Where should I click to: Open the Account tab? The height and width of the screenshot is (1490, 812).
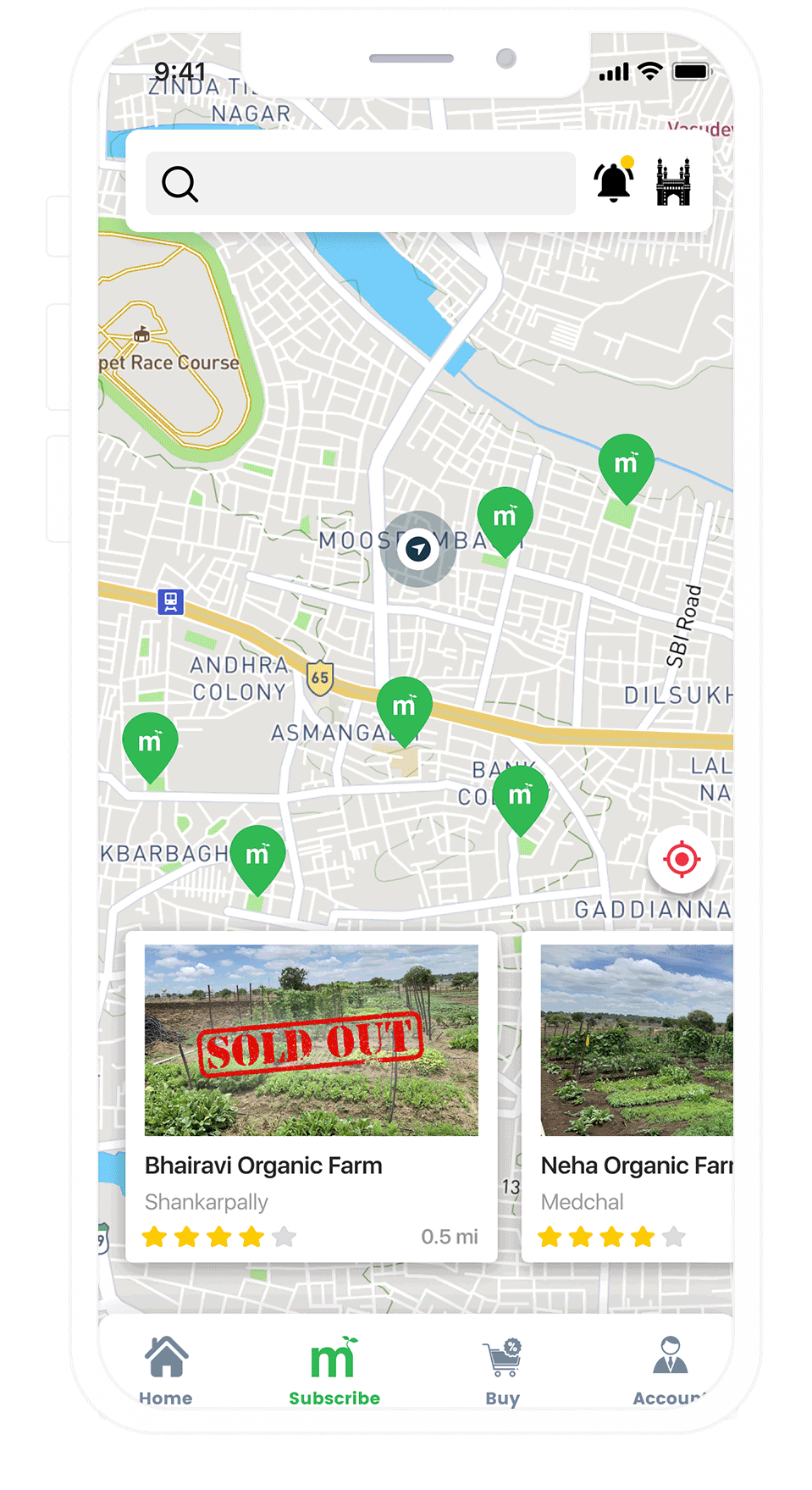pyautogui.click(x=670, y=1371)
